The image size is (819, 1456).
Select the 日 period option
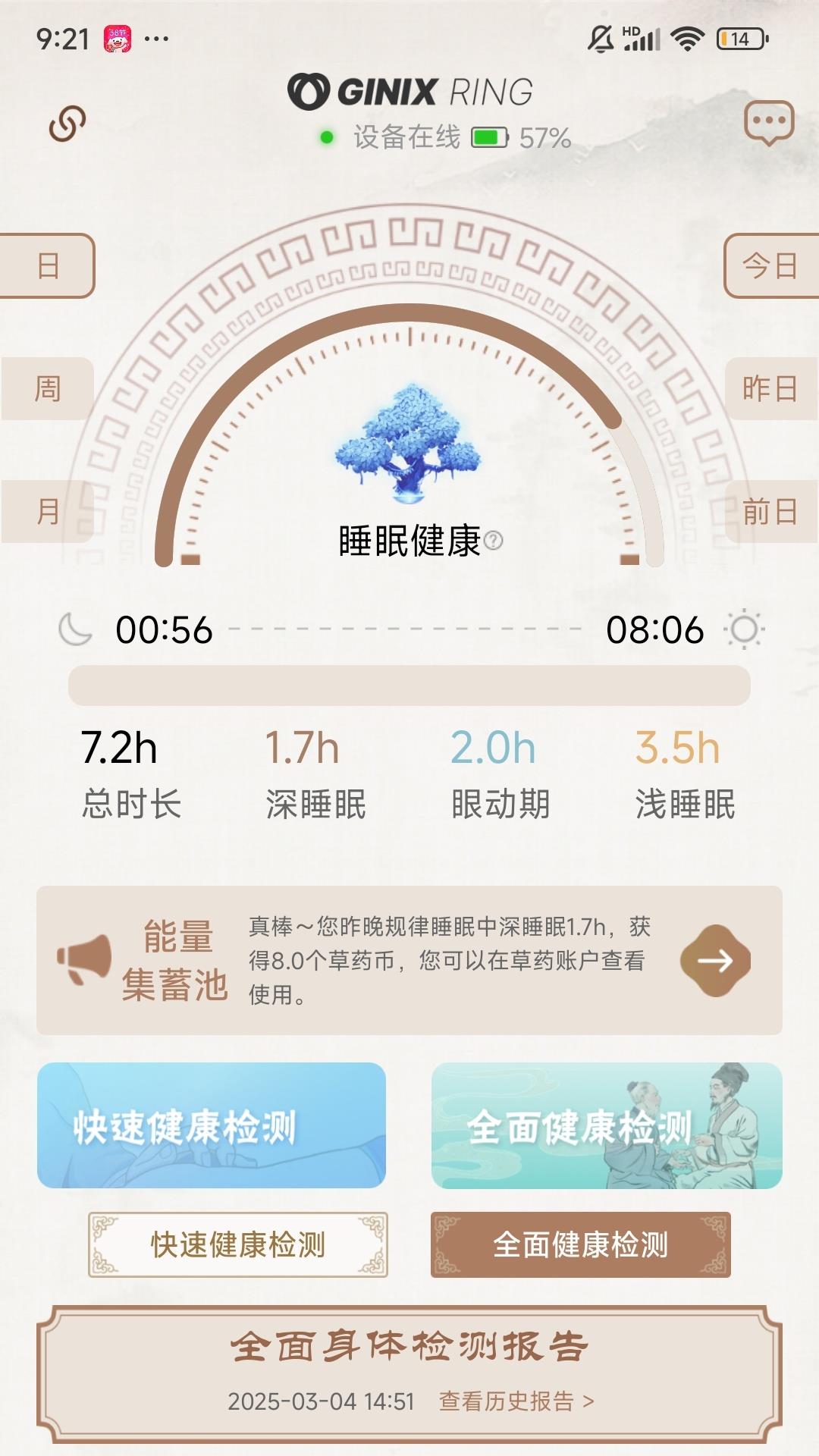(x=45, y=264)
